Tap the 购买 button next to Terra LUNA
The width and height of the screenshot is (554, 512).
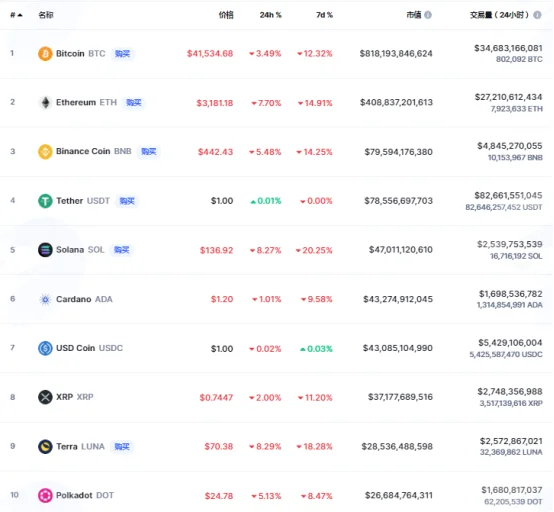tap(122, 447)
